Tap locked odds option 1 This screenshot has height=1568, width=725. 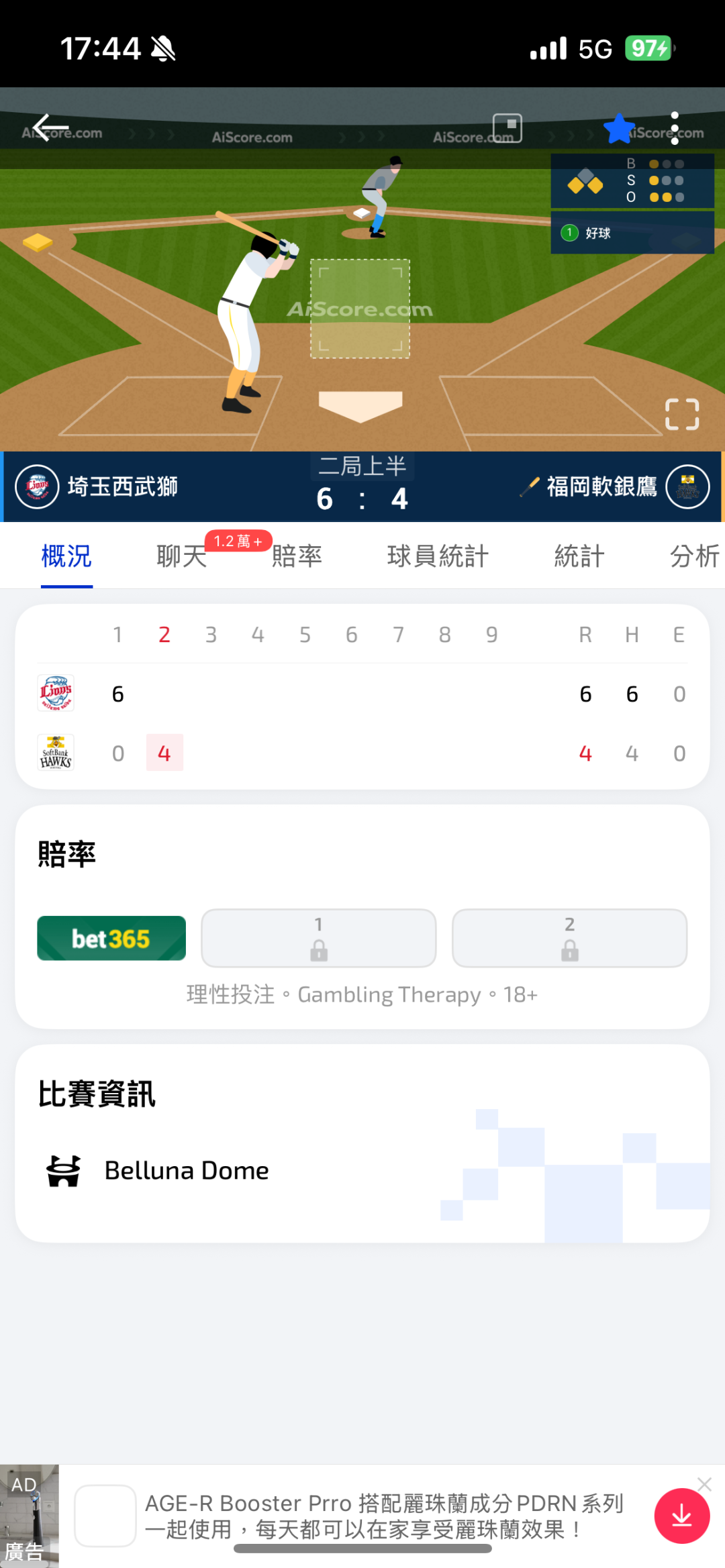pos(319,938)
